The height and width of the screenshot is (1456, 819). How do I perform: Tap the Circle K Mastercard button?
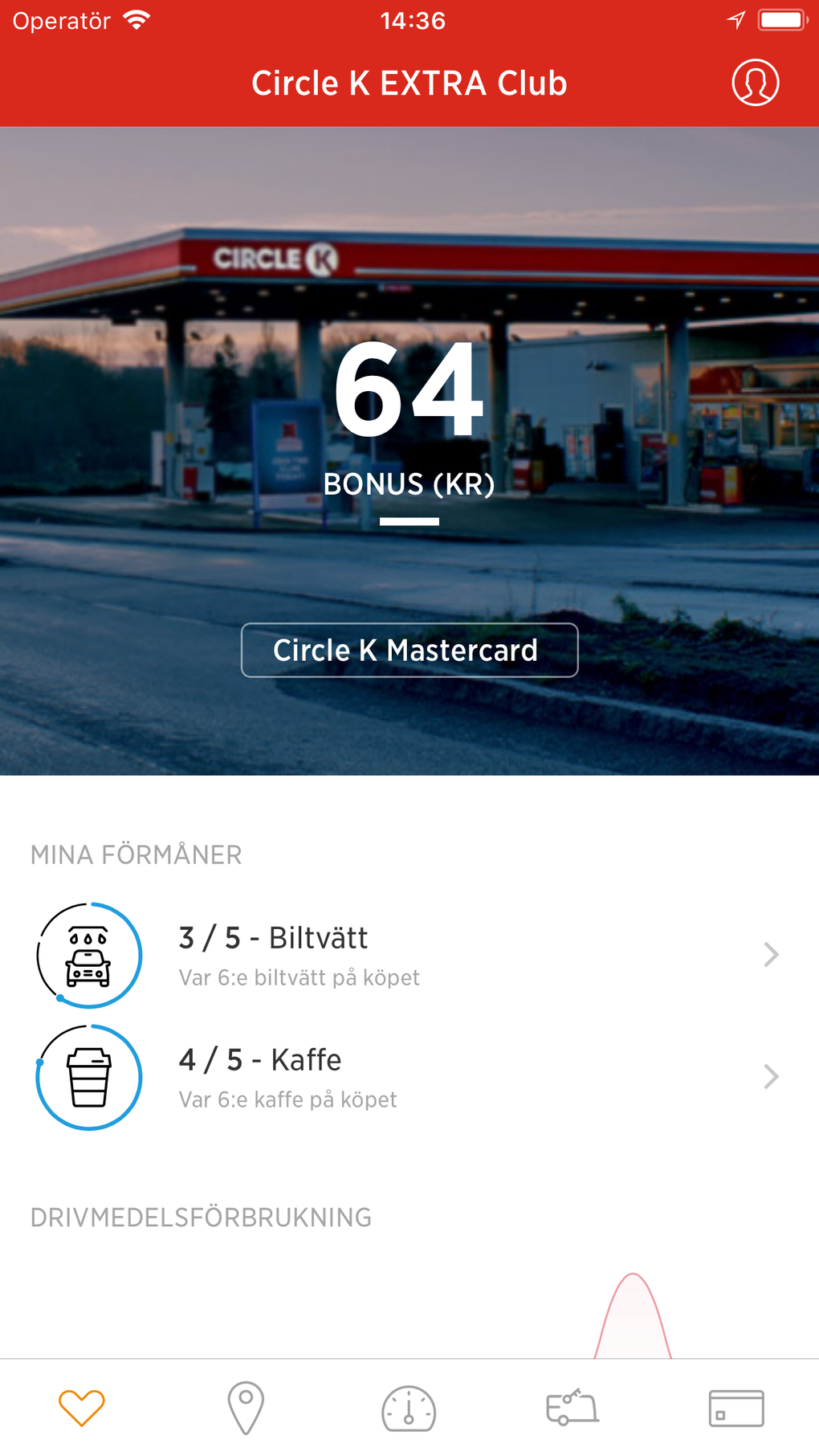409,651
